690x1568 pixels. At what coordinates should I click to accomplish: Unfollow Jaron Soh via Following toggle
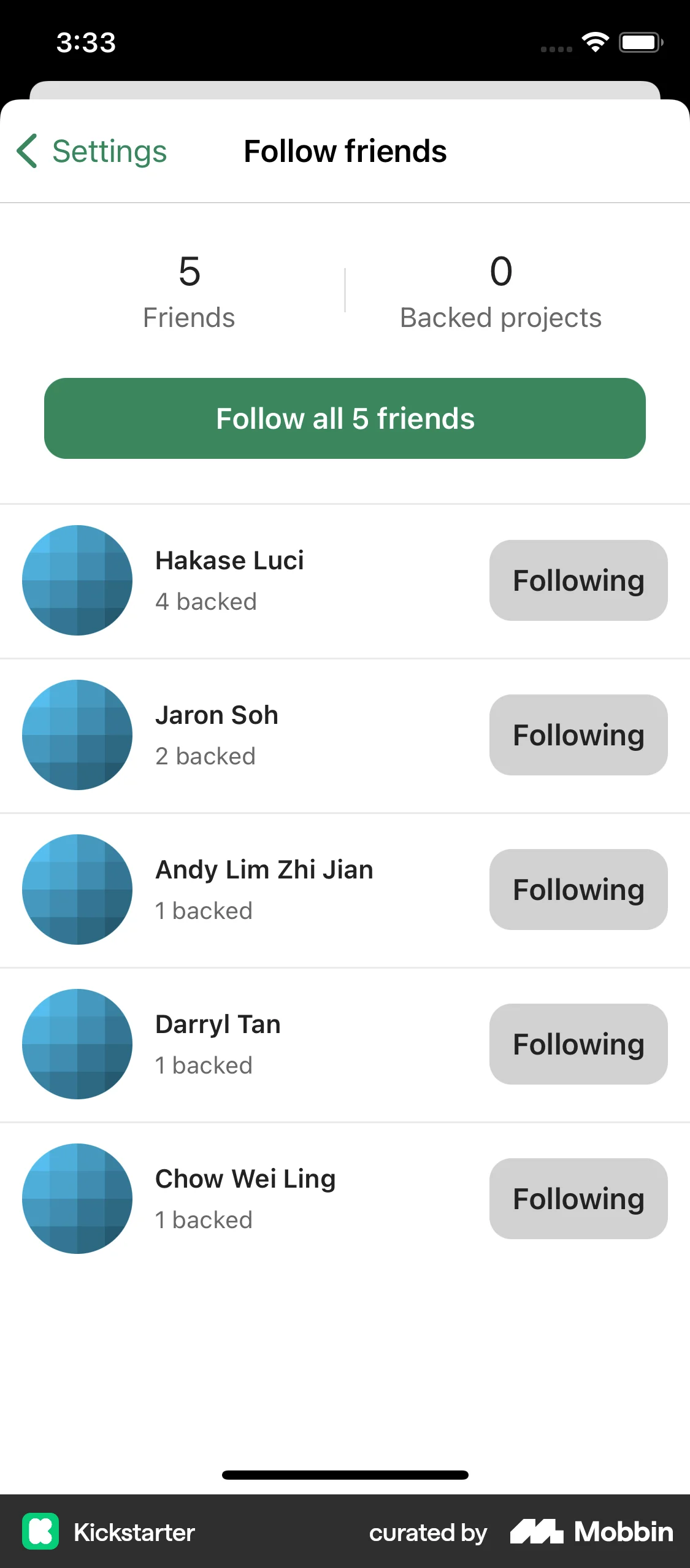click(x=578, y=735)
